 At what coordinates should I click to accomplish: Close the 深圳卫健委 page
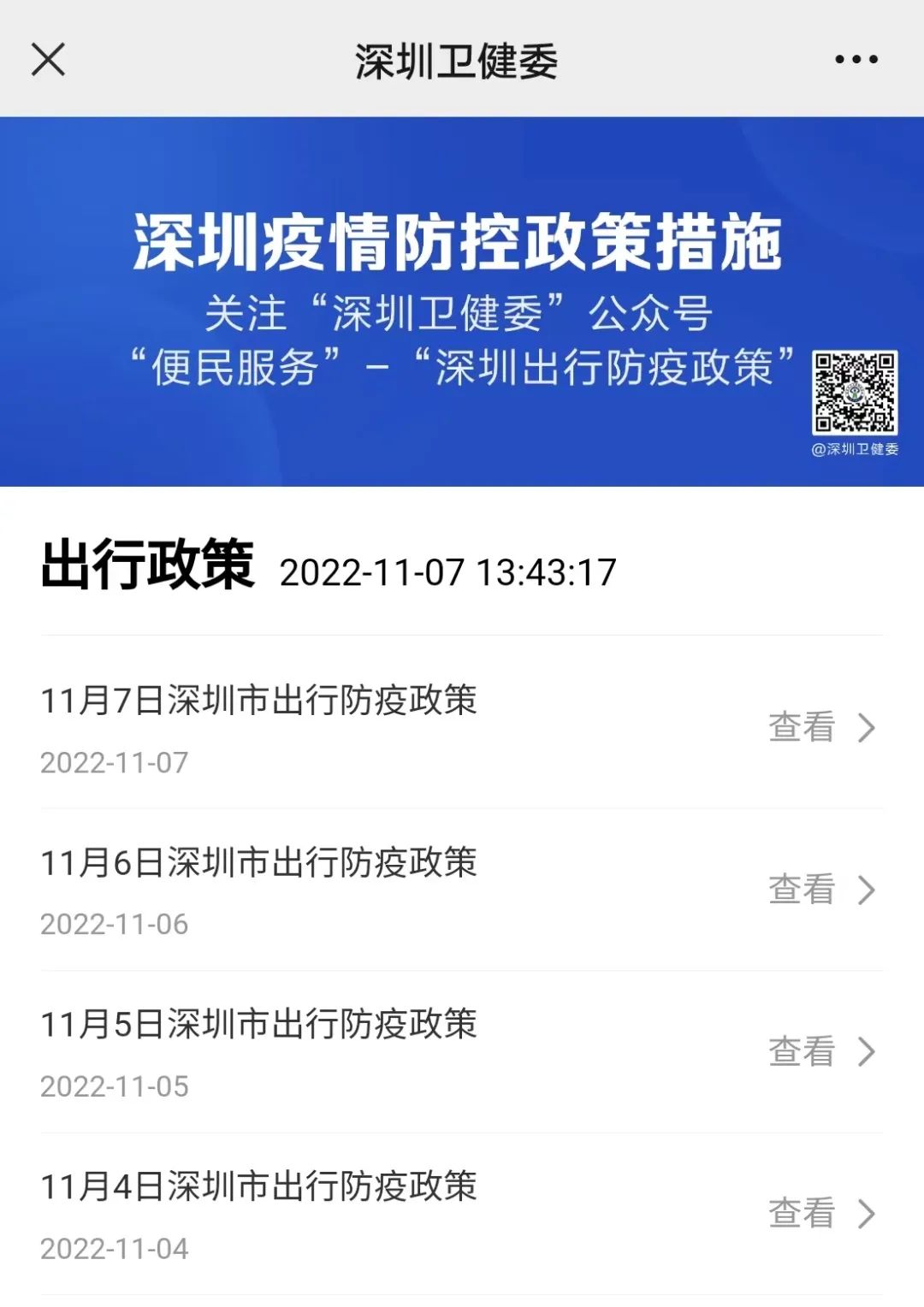[x=48, y=60]
